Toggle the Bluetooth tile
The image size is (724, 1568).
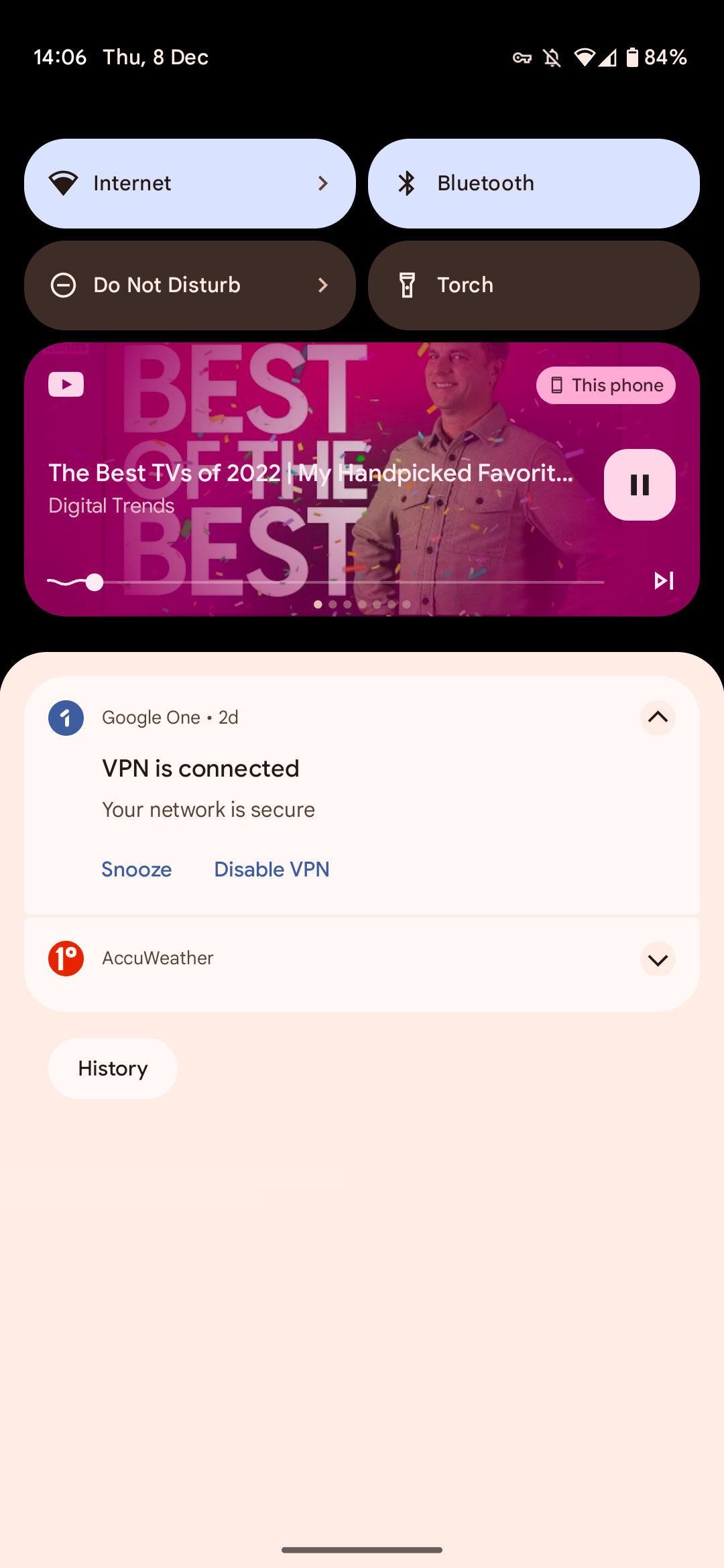pyautogui.click(x=534, y=184)
